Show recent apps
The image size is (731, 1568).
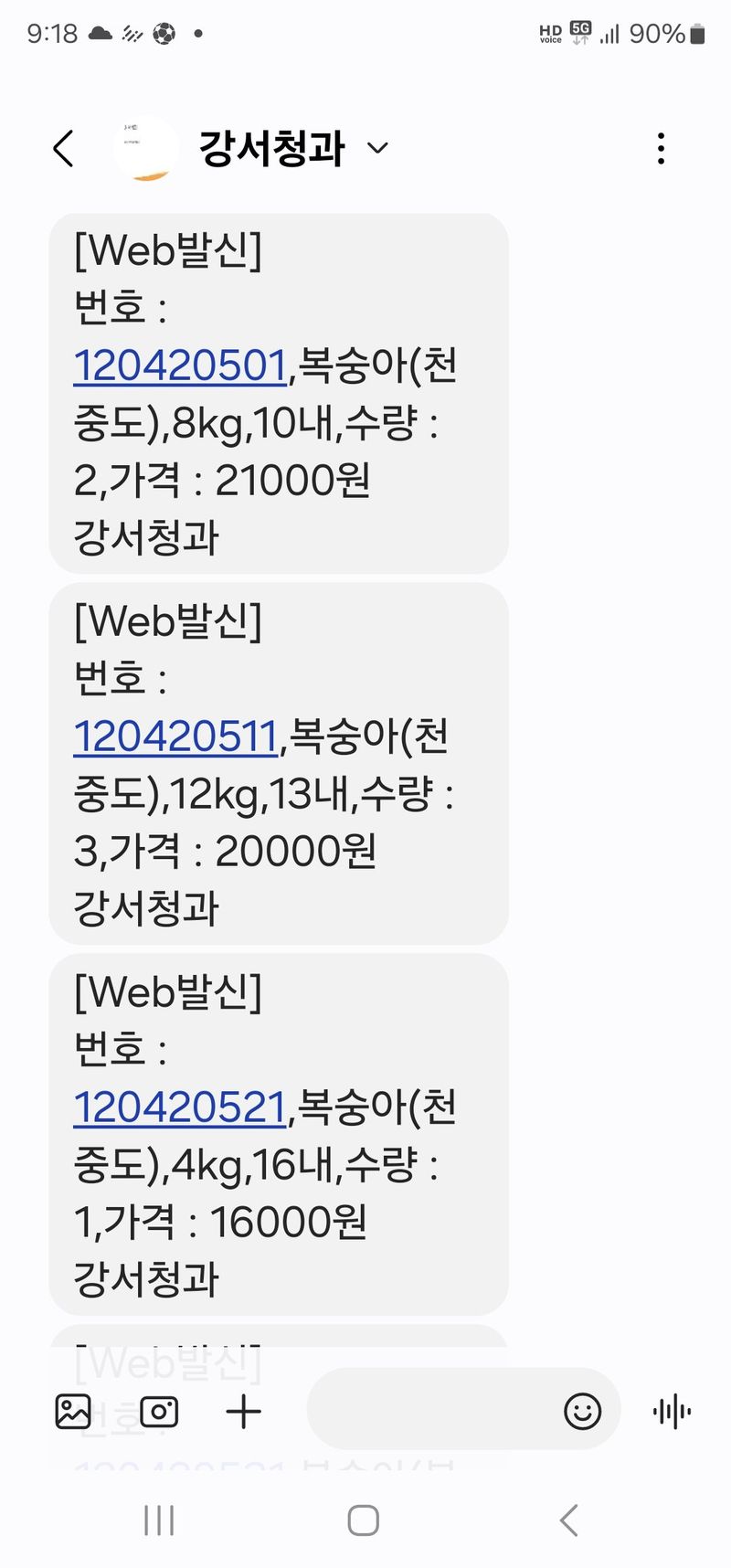[159, 1520]
